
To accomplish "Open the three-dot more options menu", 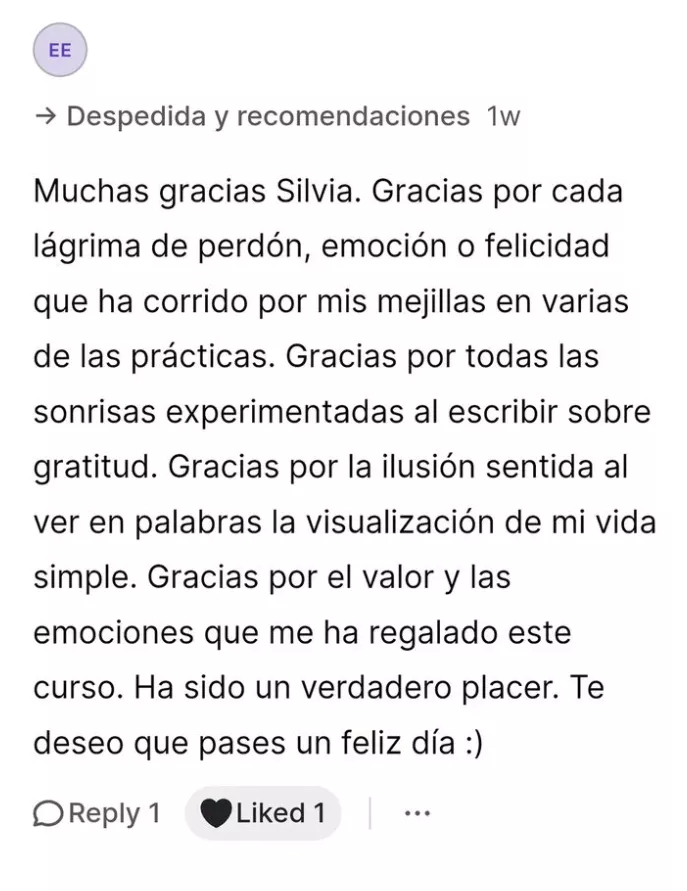I will tap(416, 813).
